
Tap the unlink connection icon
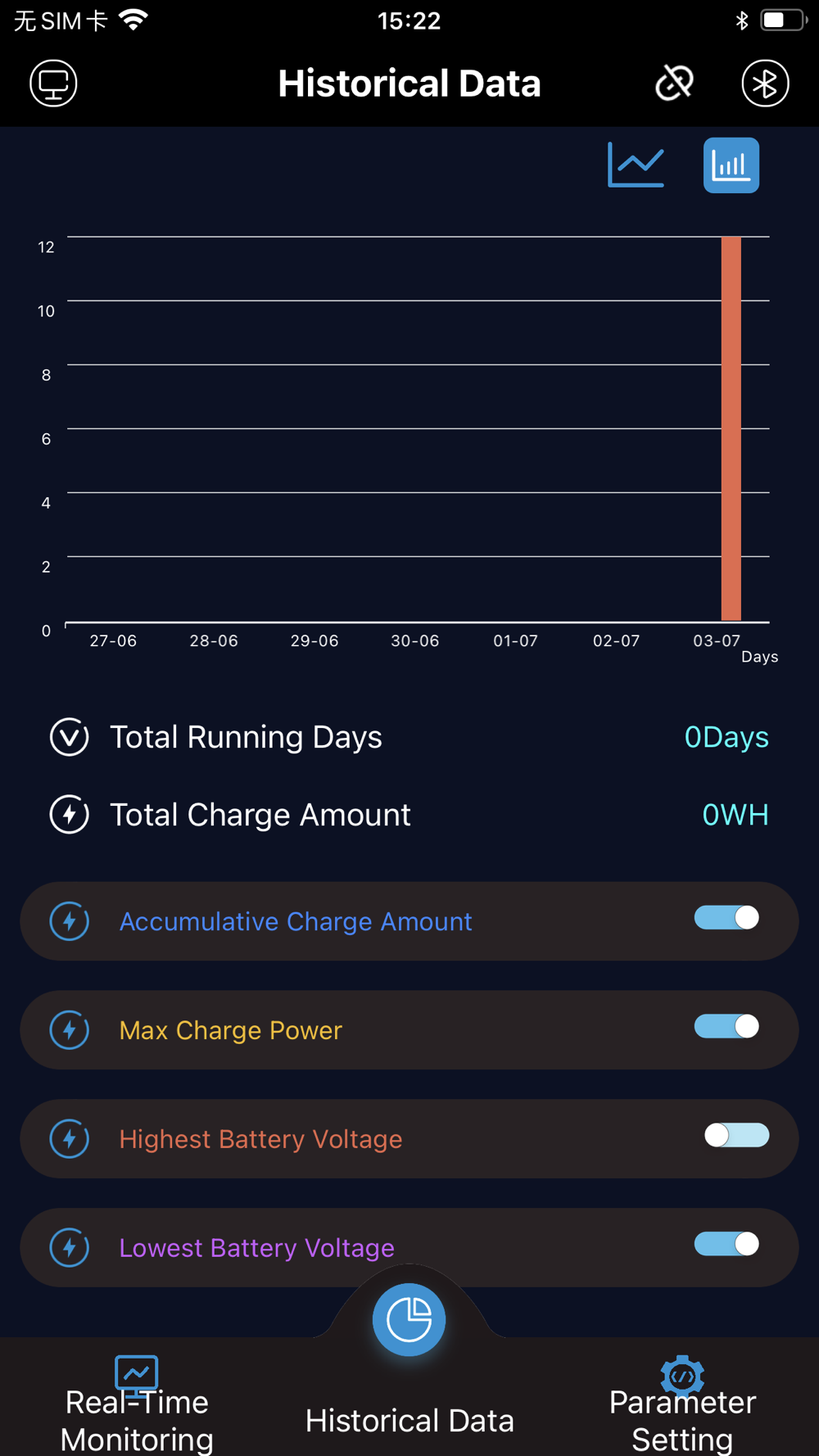[x=674, y=83]
